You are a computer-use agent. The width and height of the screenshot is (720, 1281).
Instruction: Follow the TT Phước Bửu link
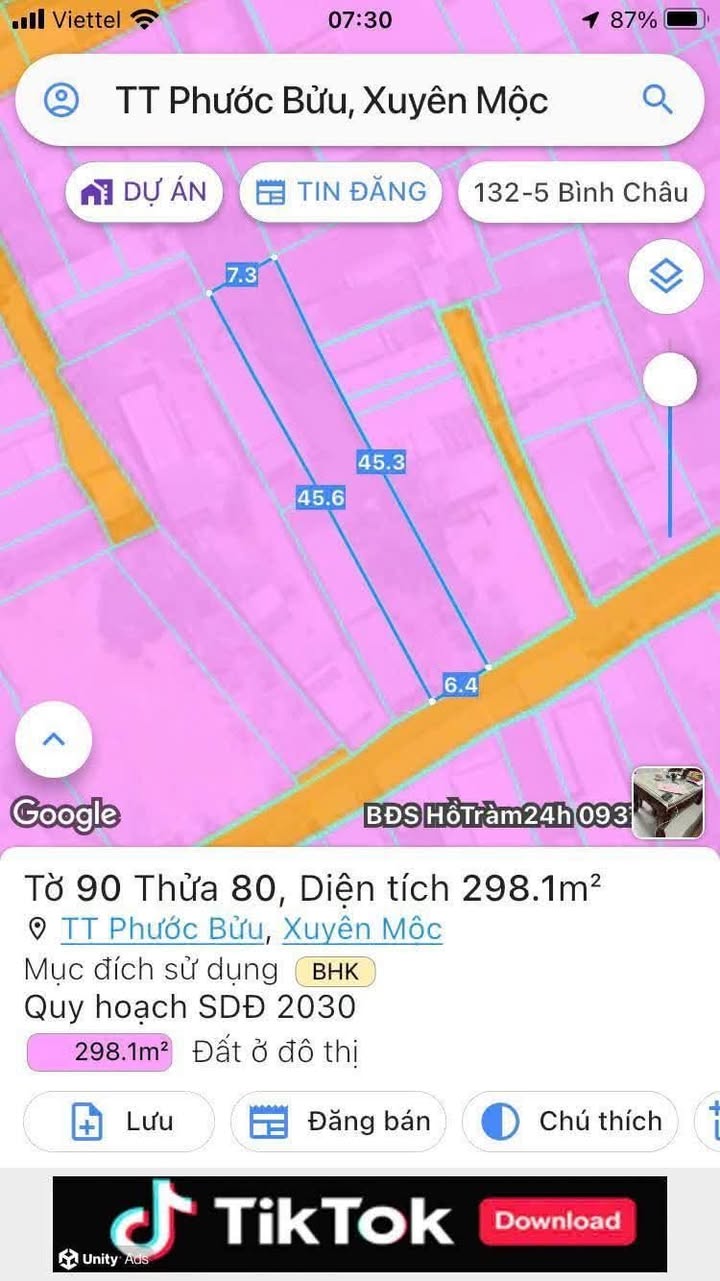(x=162, y=929)
